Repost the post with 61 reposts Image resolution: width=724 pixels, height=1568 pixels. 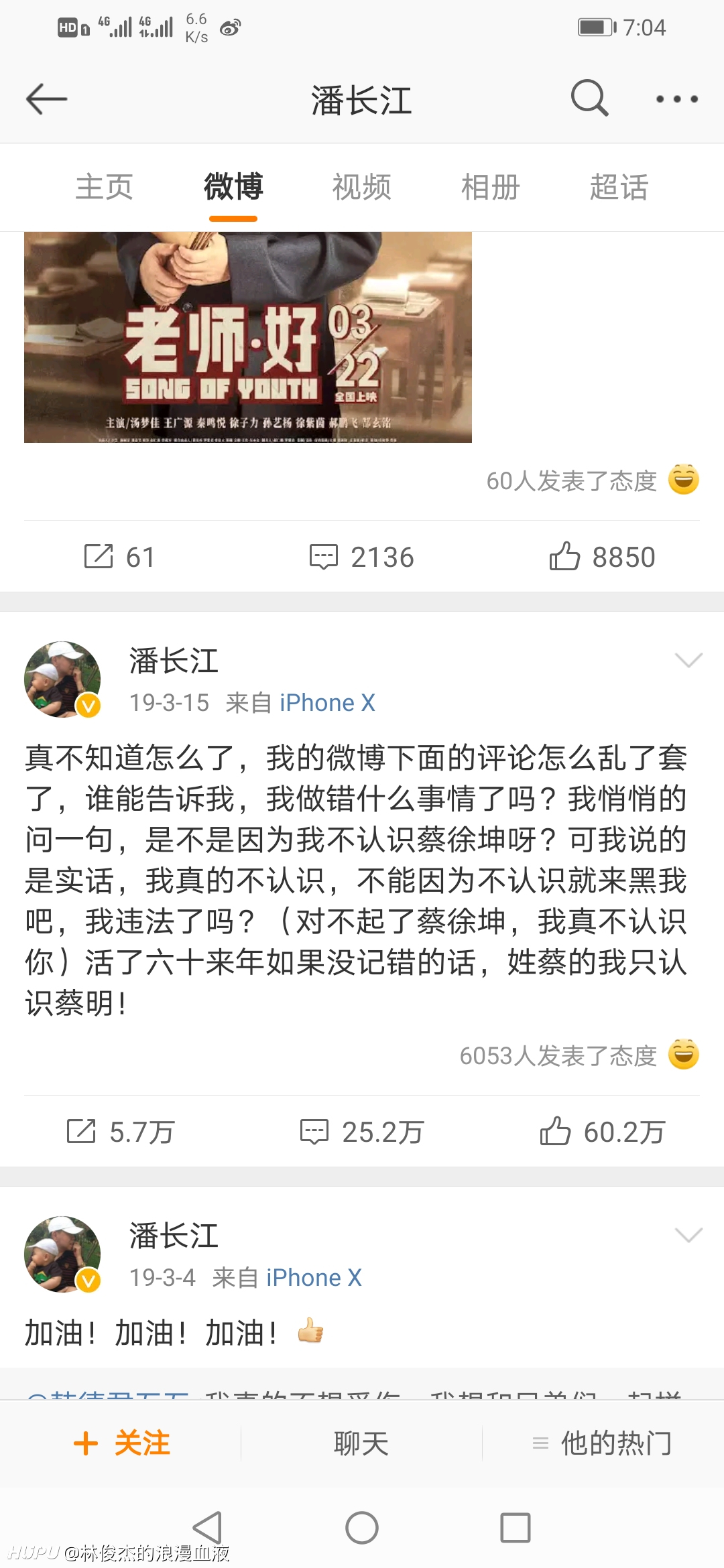click(120, 557)
